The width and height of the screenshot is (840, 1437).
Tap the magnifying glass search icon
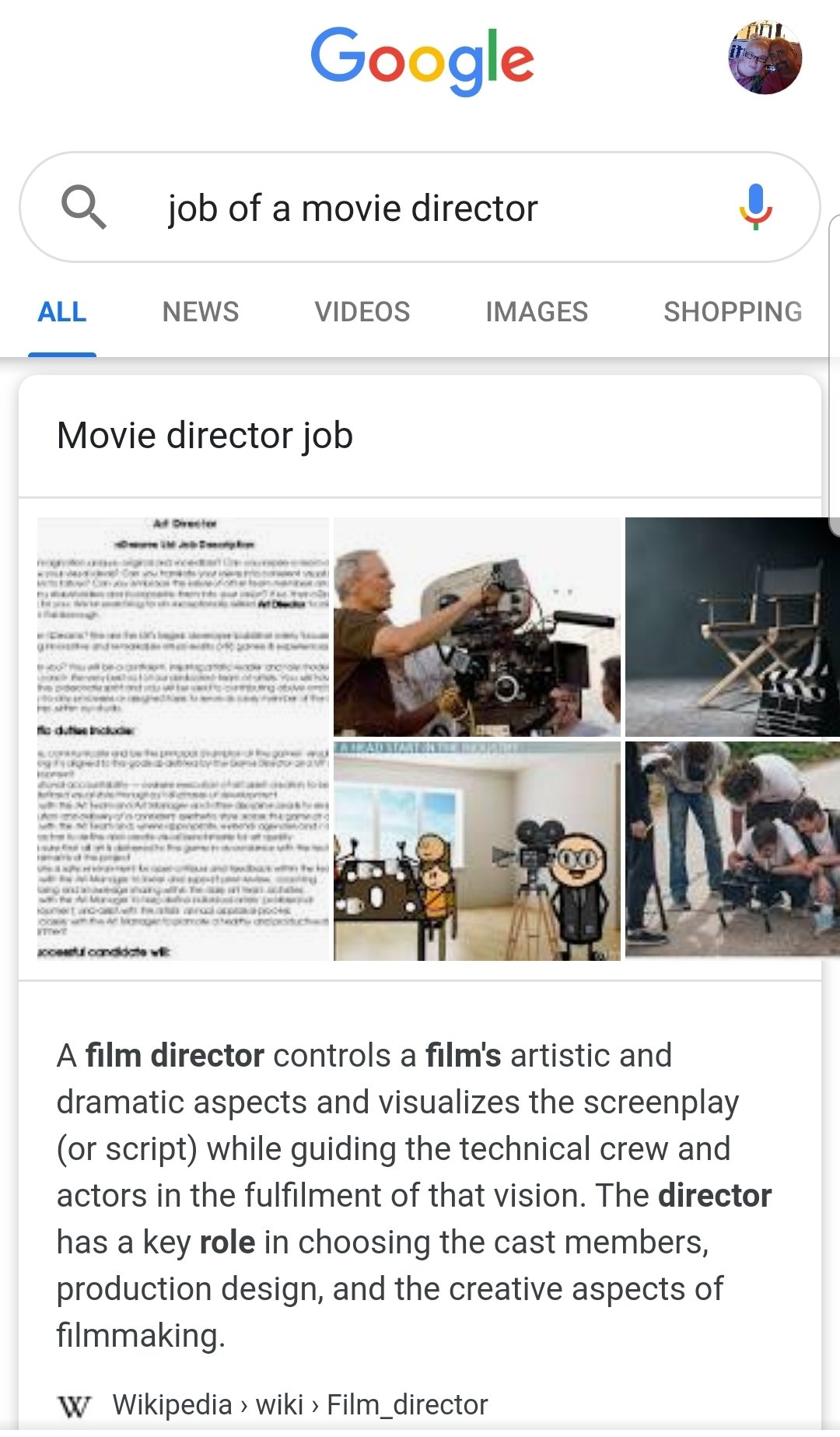pos(83,207)
